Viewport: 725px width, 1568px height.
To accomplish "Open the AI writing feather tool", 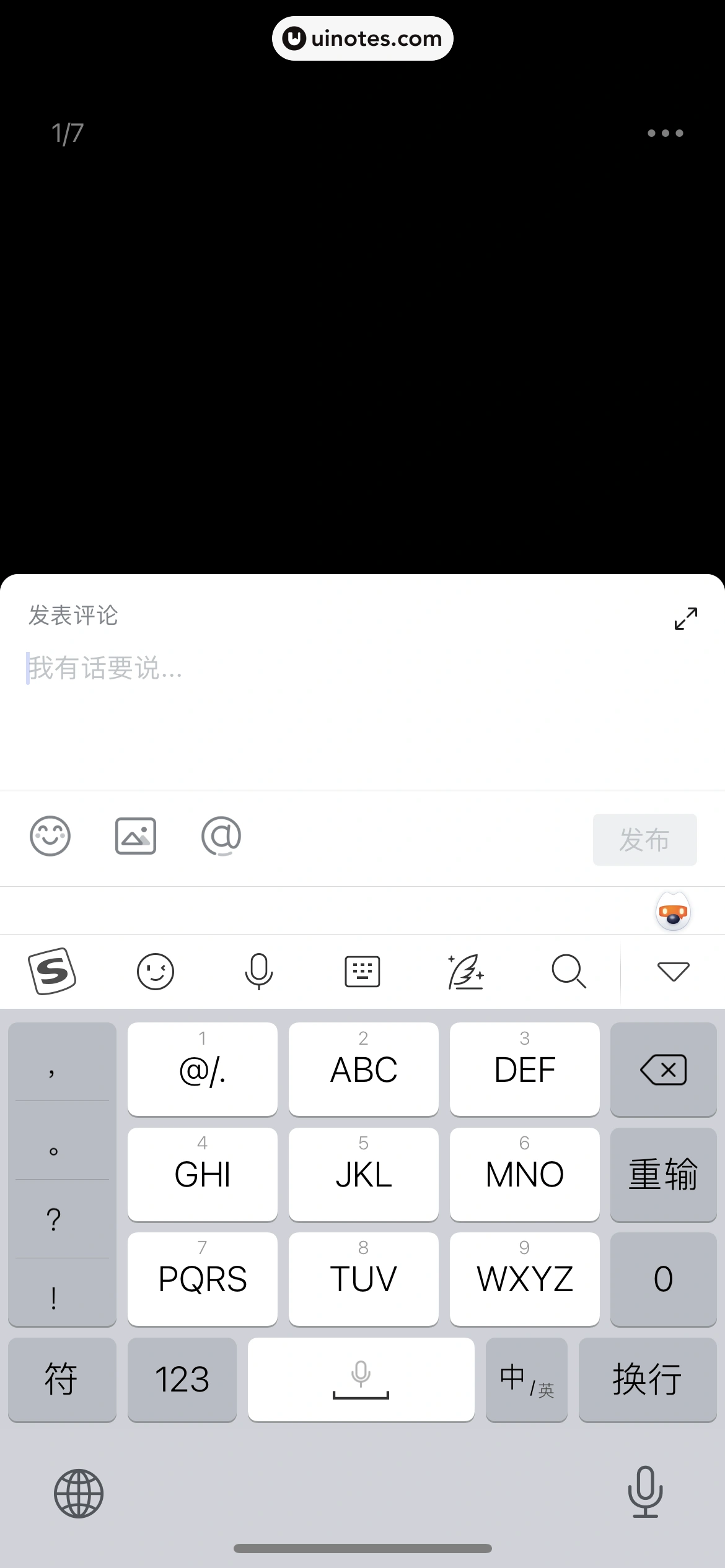I will coord(465,971).
